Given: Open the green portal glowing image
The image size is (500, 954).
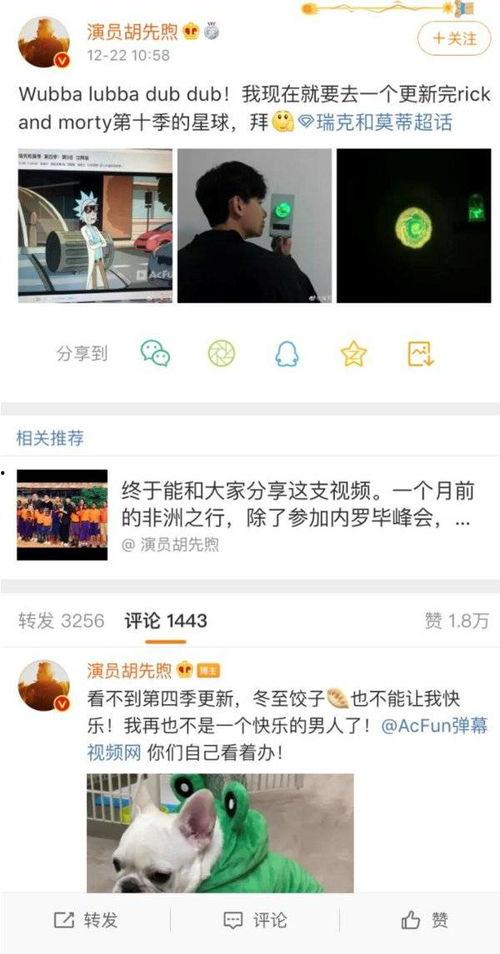Looking at the screenshot, I should (414, 226).
